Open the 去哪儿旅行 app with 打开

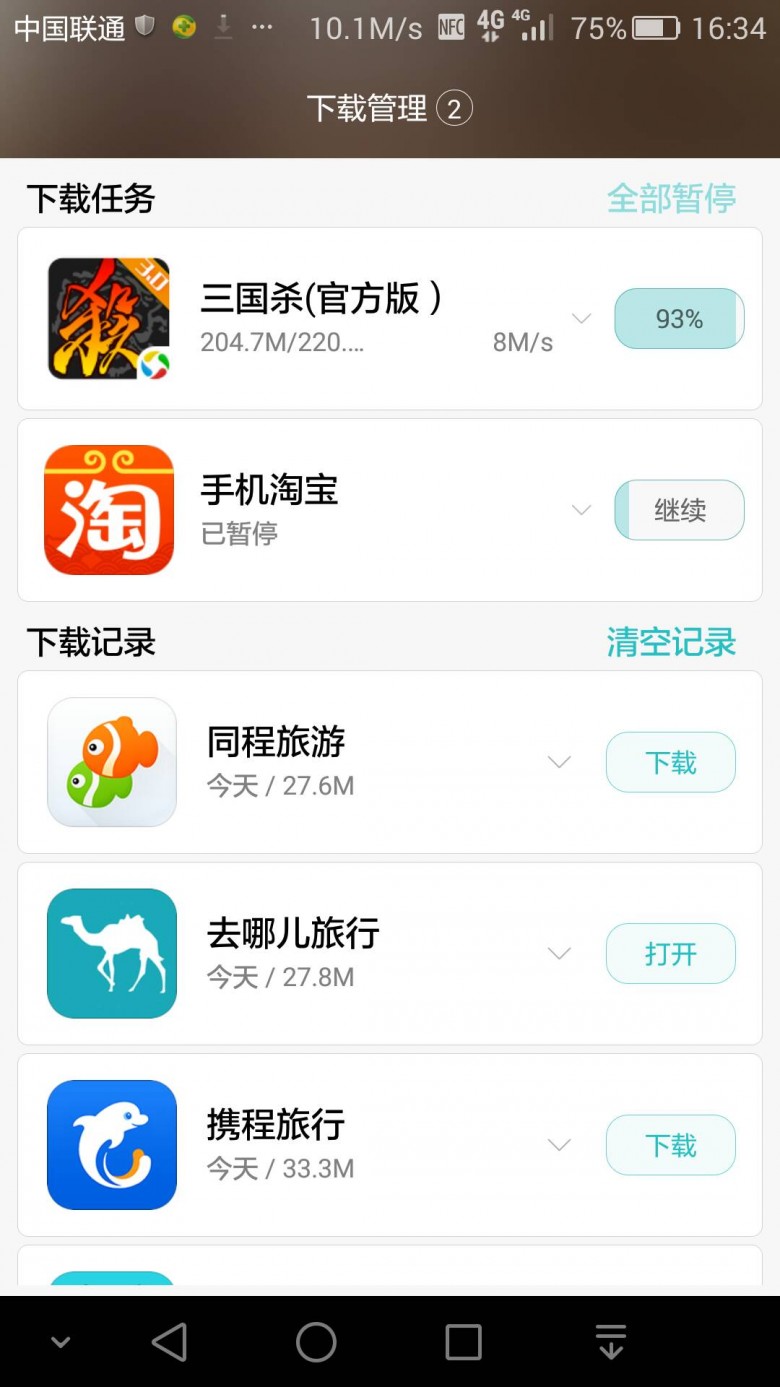(x=670, y=954)
